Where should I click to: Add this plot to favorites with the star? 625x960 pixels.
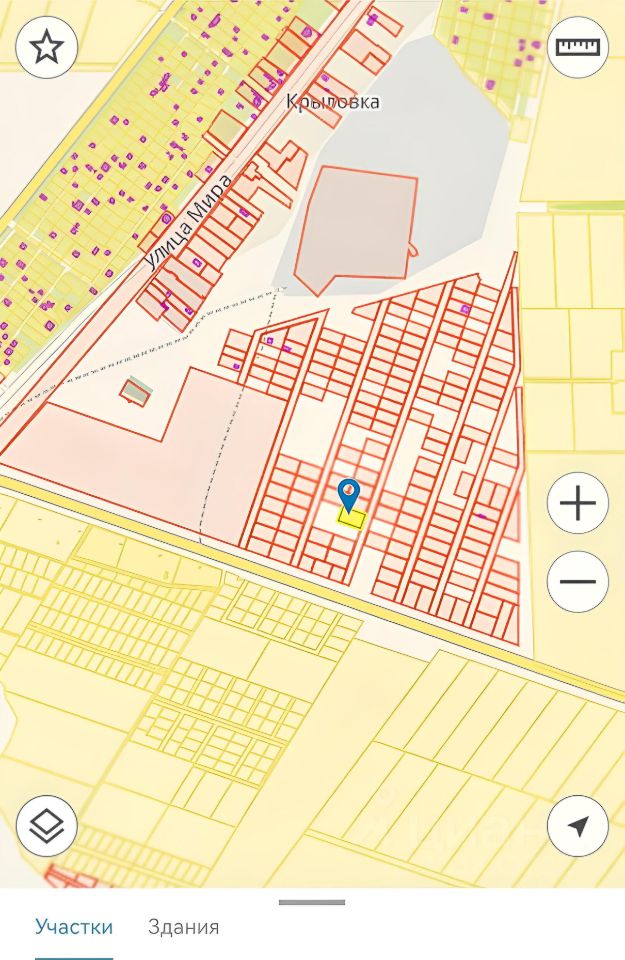click(47, 48)
